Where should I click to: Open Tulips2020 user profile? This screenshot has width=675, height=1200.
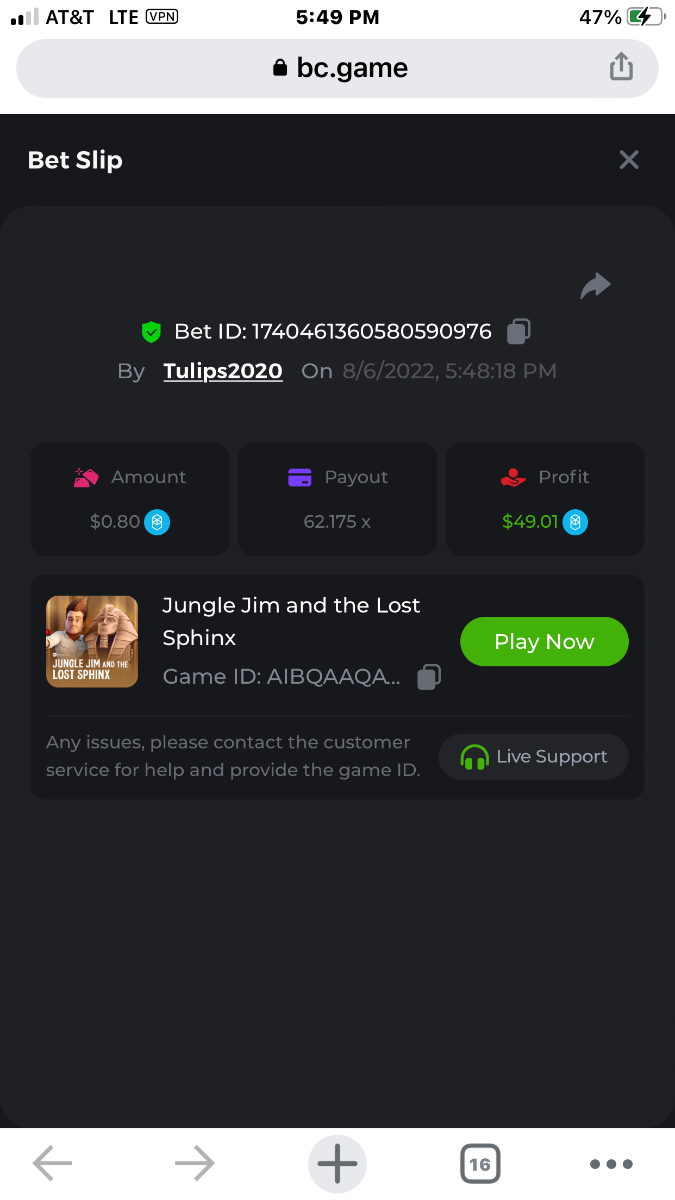point(223,371)
